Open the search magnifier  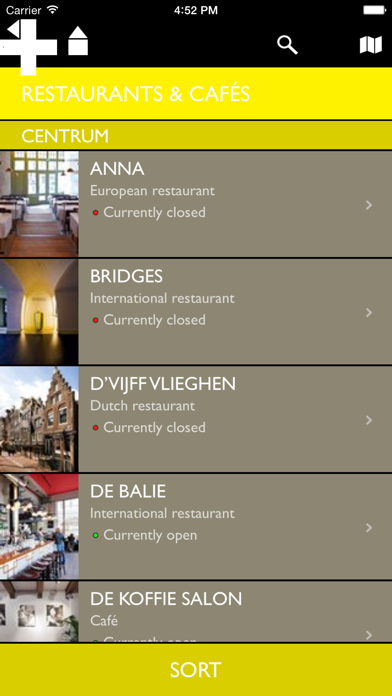287,45
